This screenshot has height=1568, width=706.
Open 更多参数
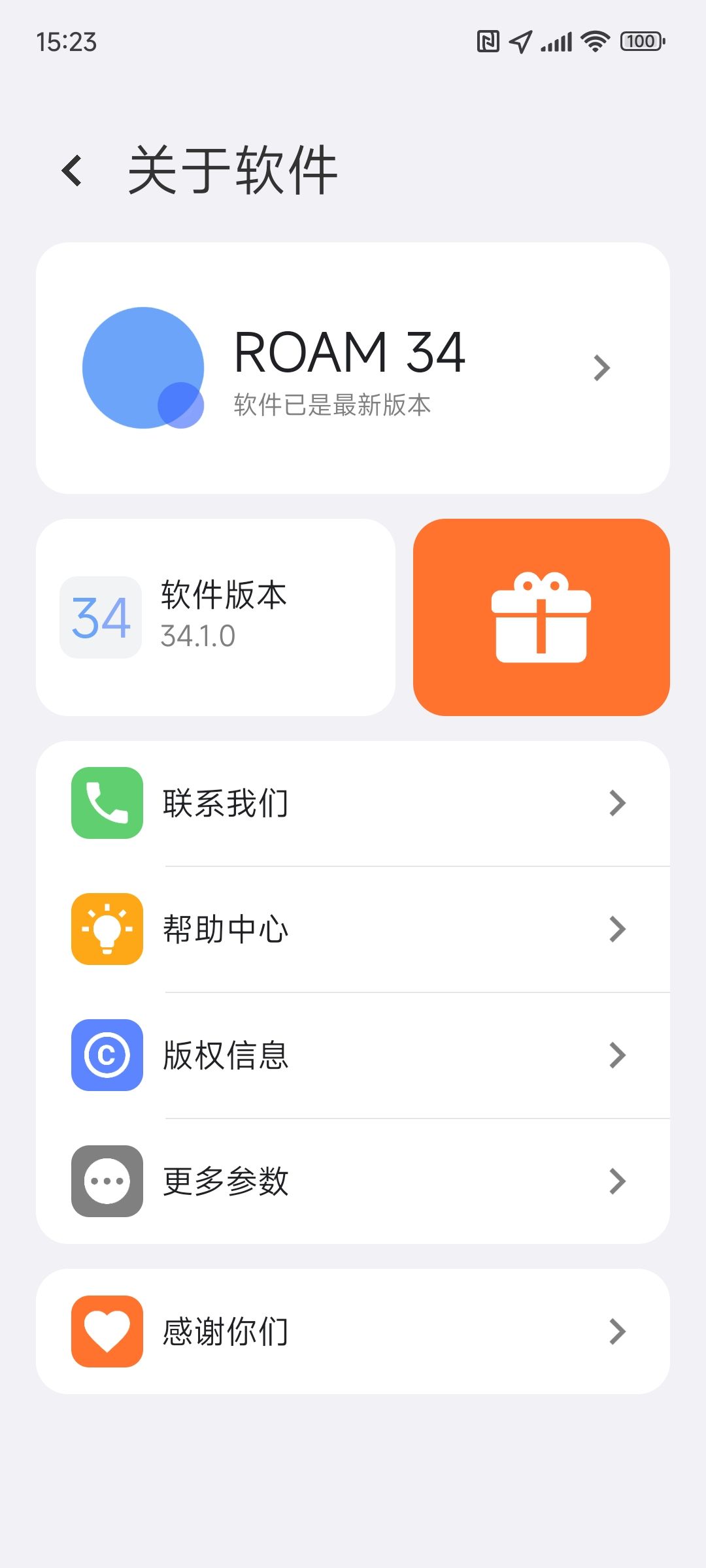pos(353,1181)
